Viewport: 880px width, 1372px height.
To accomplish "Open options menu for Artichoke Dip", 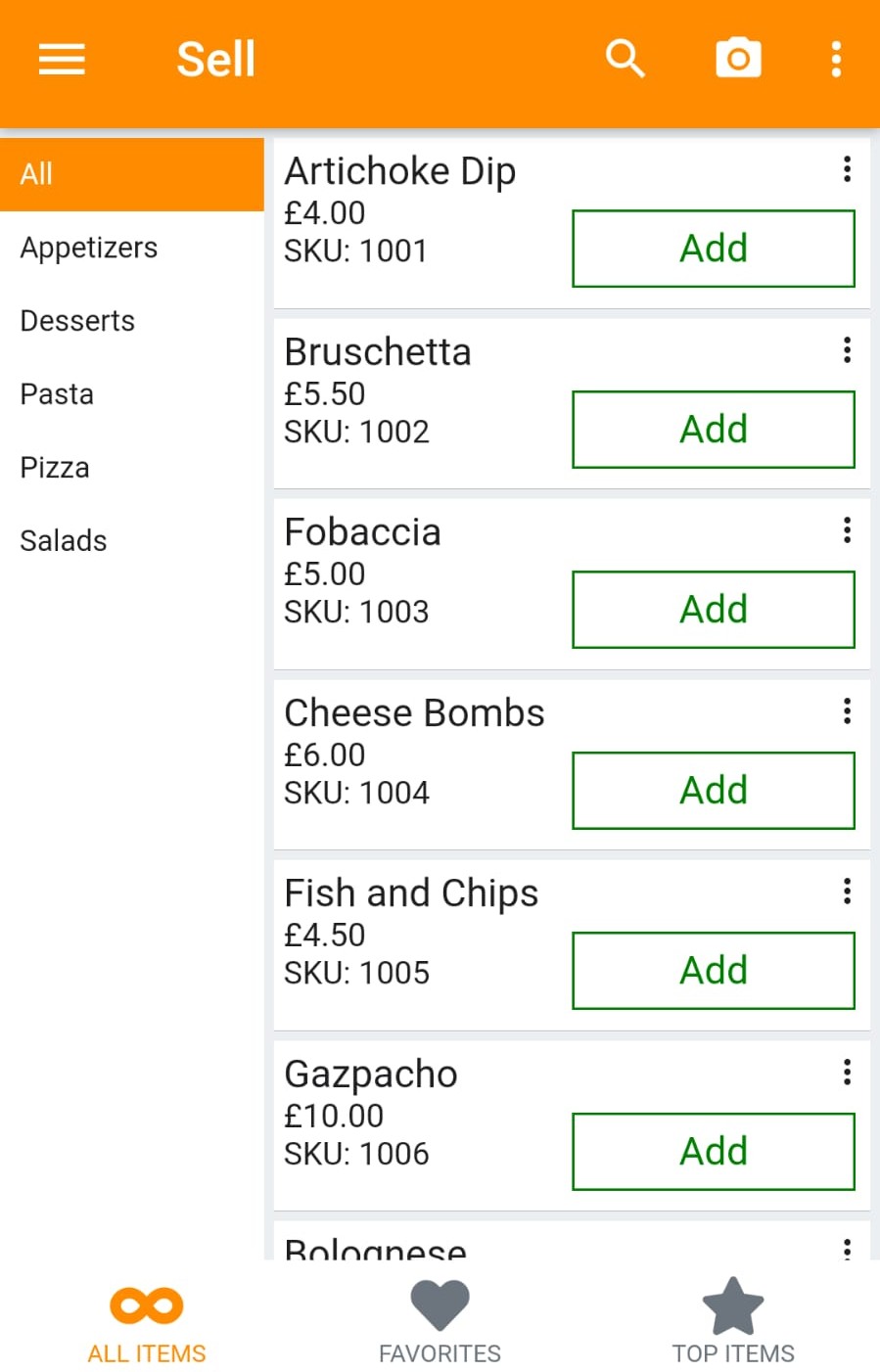I will [847, 169].
